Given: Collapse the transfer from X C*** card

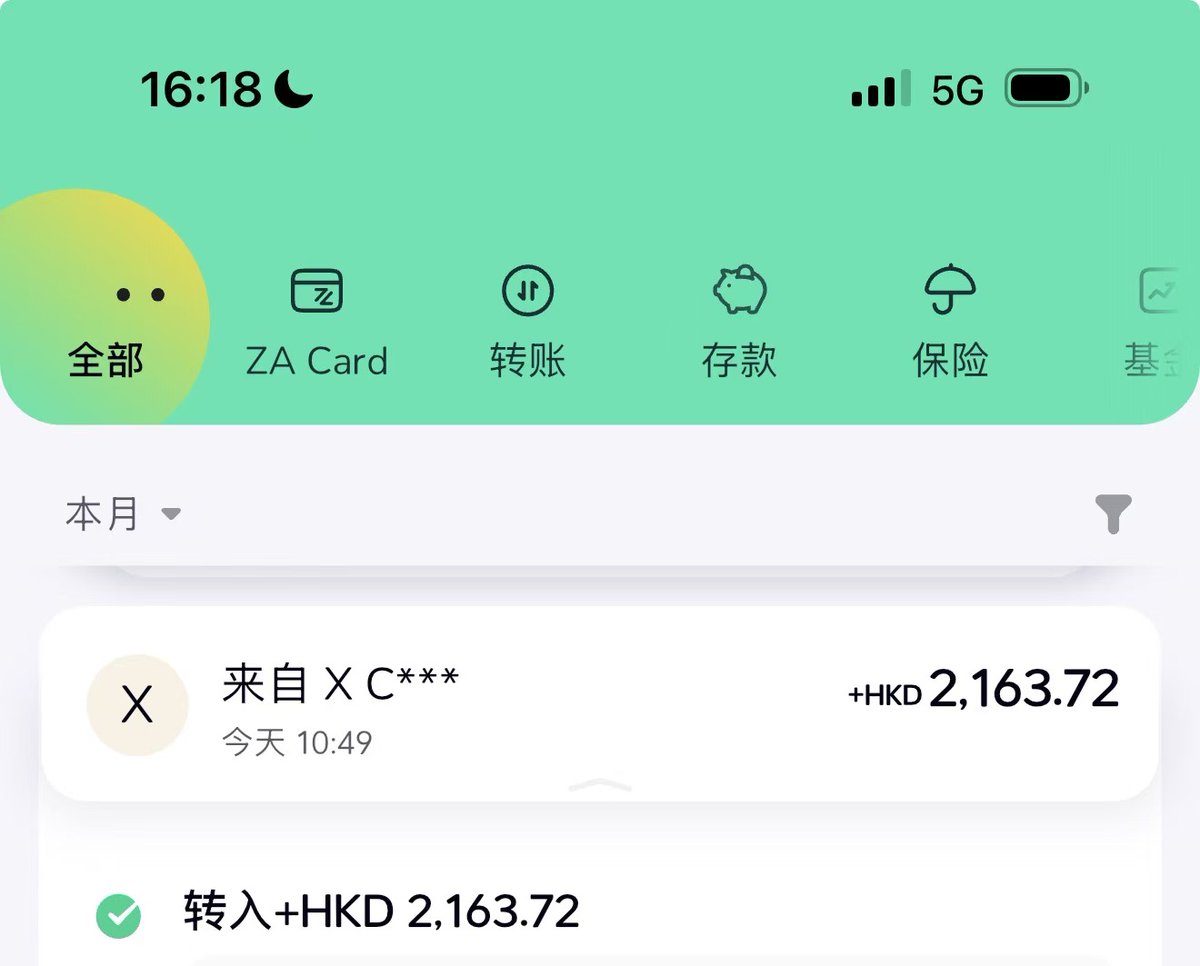Looking at the screenshot, I should pyautogui.click(x=600, y=787).
